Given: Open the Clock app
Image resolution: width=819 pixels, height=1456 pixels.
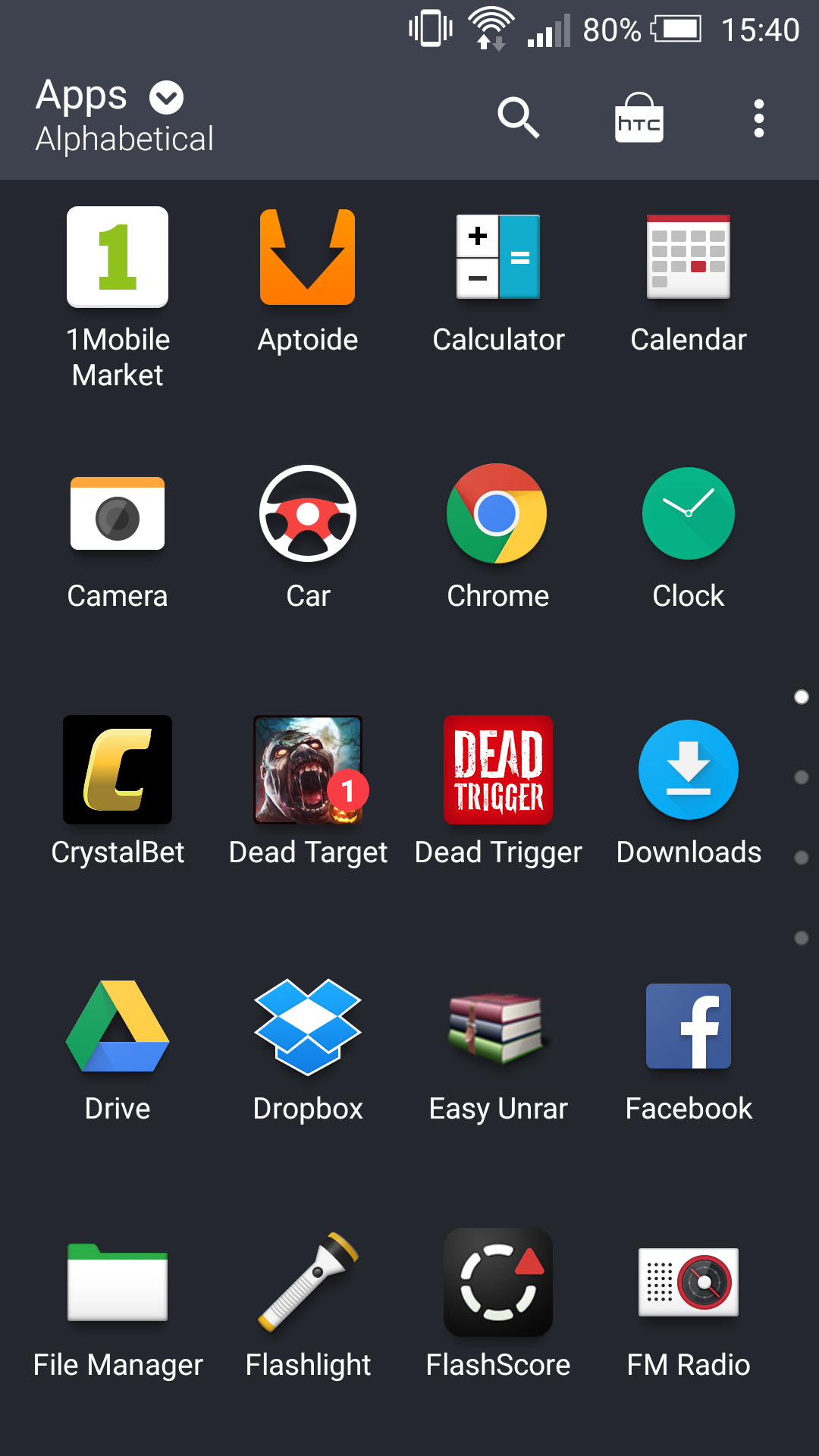Looking at the screenshot, I should pyautogui.click(x=689, y=514).
